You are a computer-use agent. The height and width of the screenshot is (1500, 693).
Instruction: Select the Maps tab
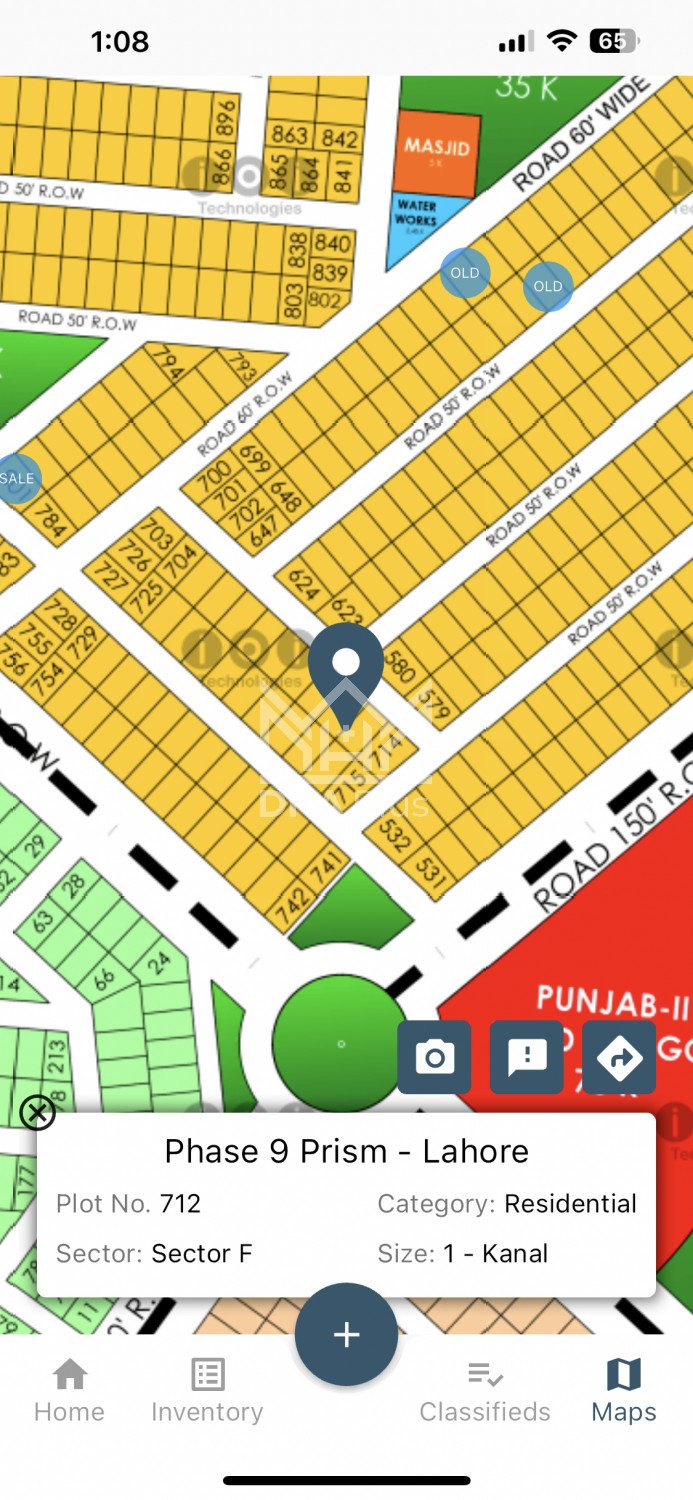[623, 1390]
